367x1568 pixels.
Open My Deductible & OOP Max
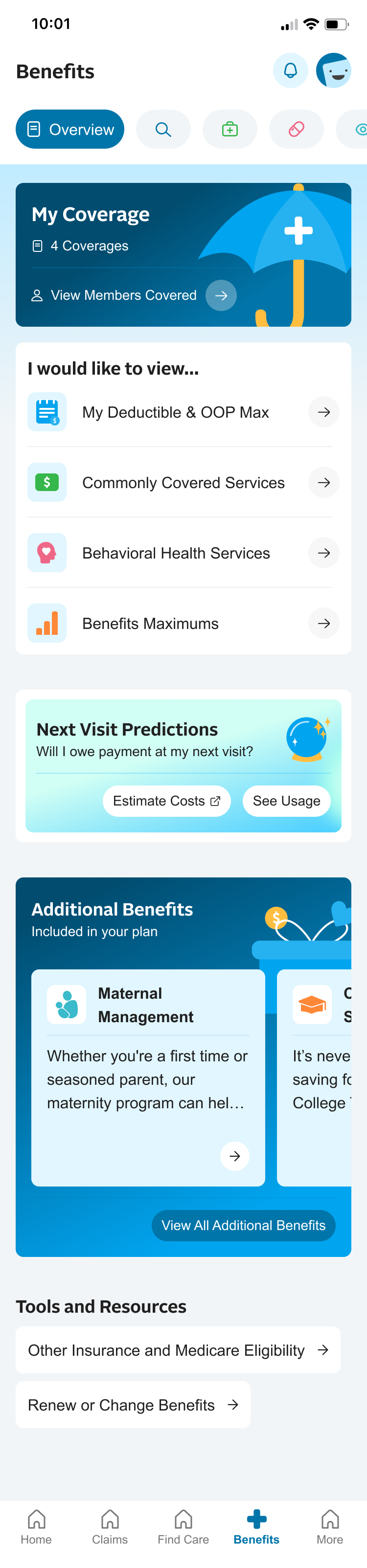183,412
